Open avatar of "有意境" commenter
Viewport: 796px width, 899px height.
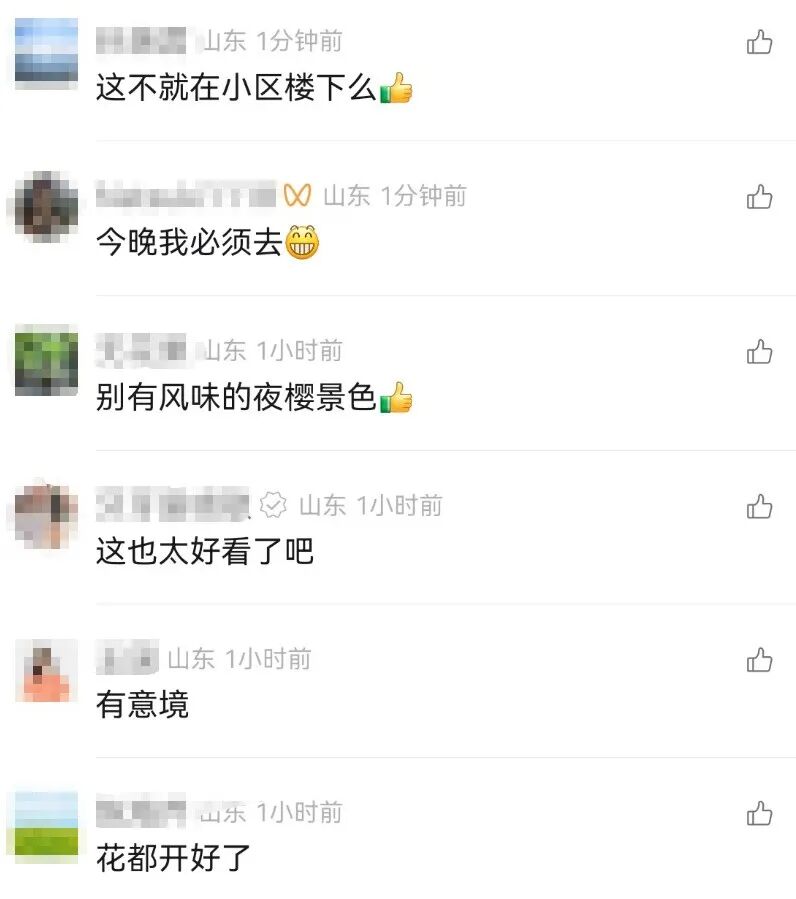pos(46,669)
